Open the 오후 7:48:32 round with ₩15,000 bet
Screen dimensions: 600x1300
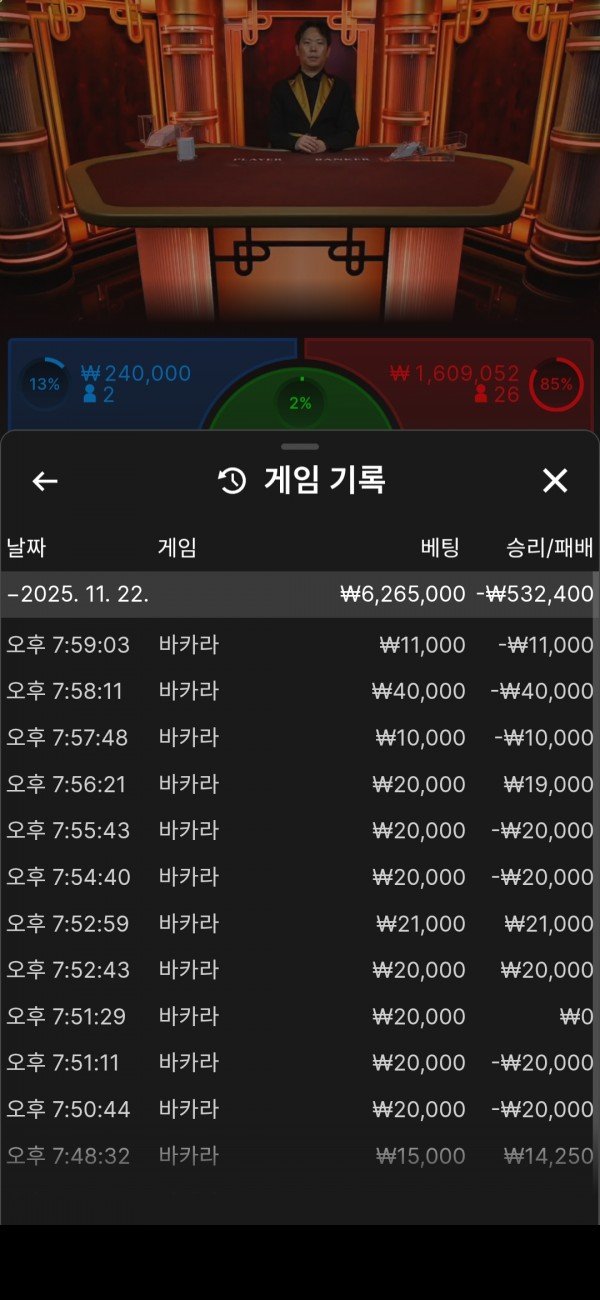(x=300, y=1156)
